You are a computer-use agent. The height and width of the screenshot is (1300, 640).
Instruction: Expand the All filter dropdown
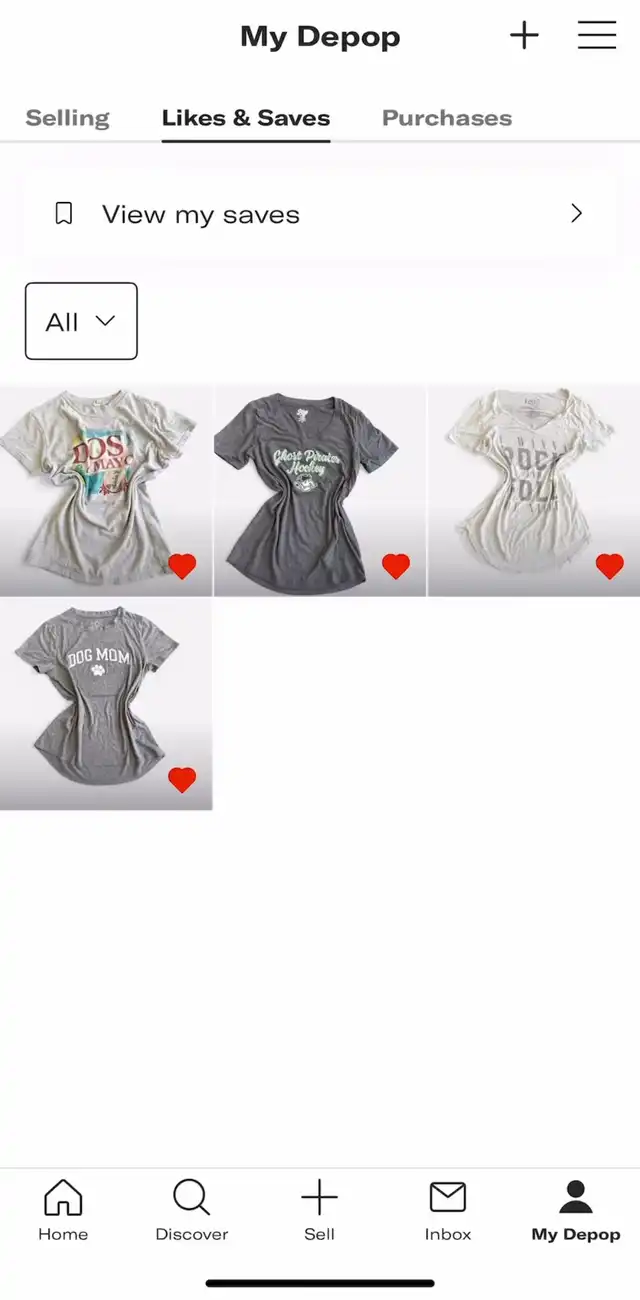81,321
